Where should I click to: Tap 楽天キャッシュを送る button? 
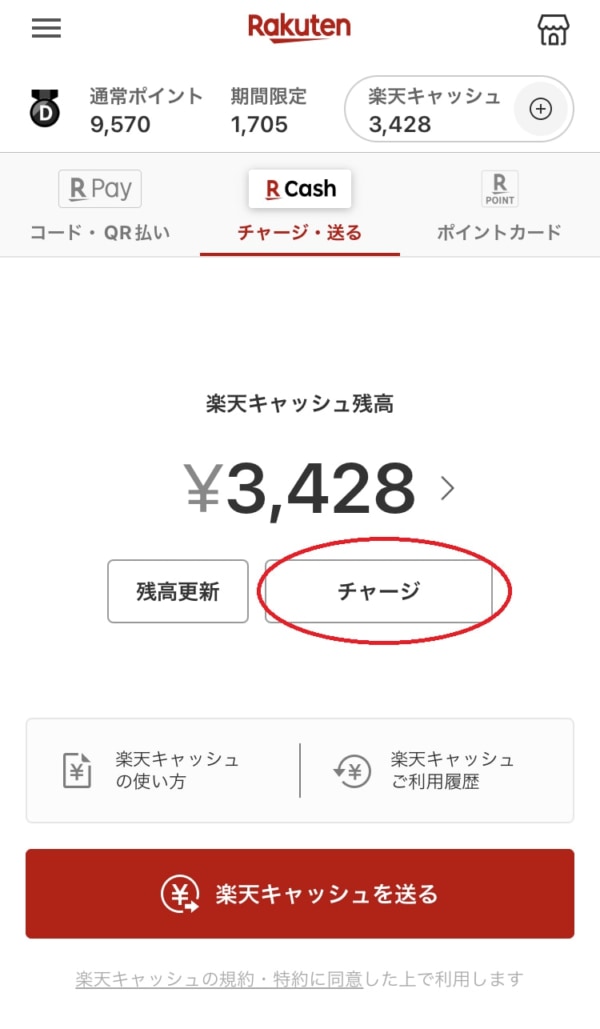point(300,894)
